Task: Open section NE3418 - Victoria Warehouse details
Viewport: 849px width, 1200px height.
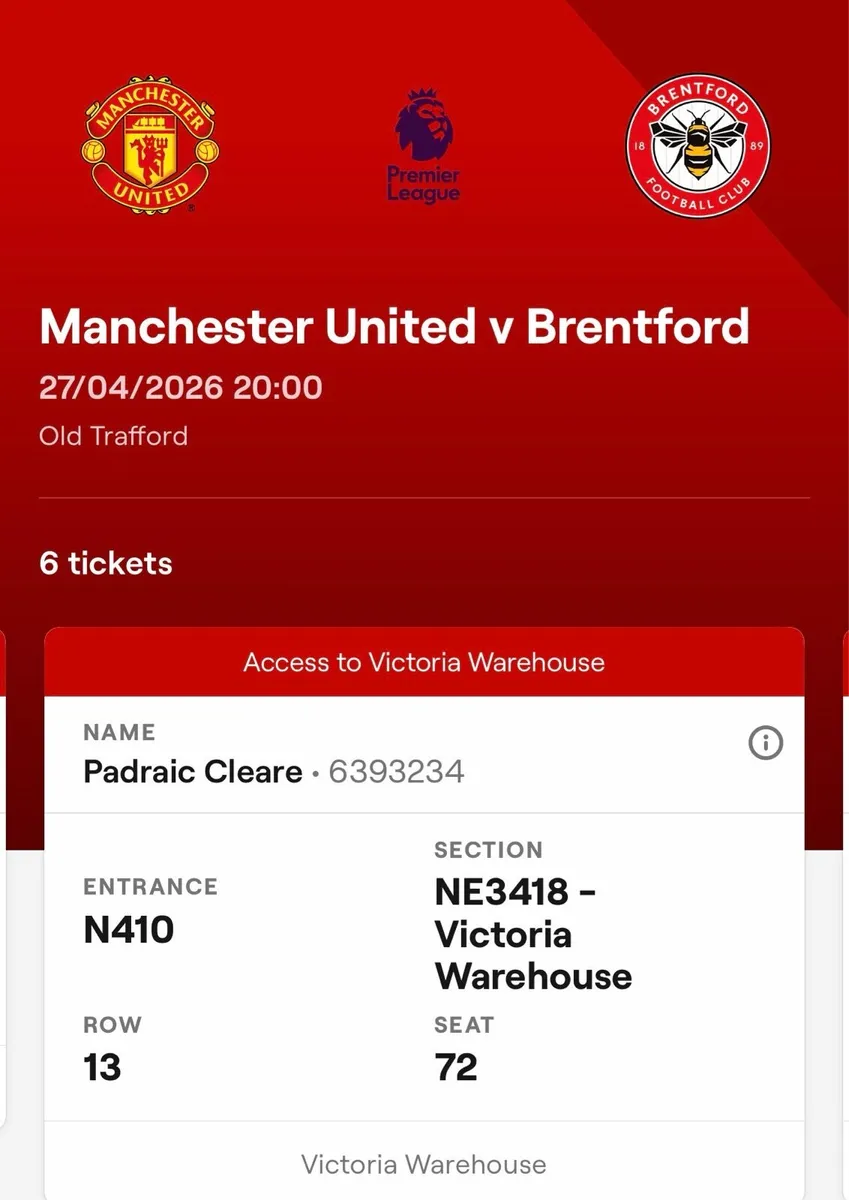Action: point(532,934)
